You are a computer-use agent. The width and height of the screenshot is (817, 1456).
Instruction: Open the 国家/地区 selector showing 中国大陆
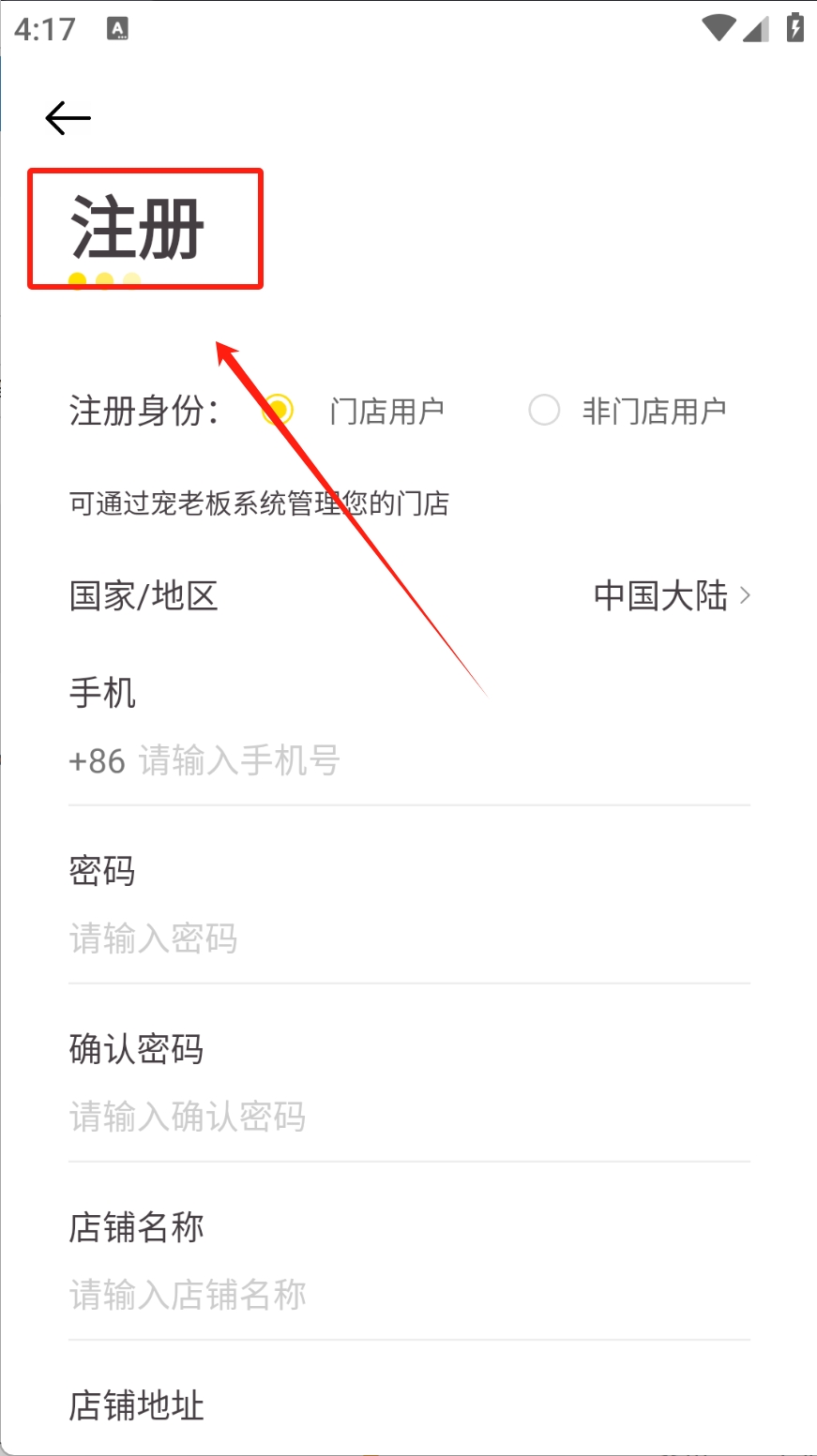(672, 595)
